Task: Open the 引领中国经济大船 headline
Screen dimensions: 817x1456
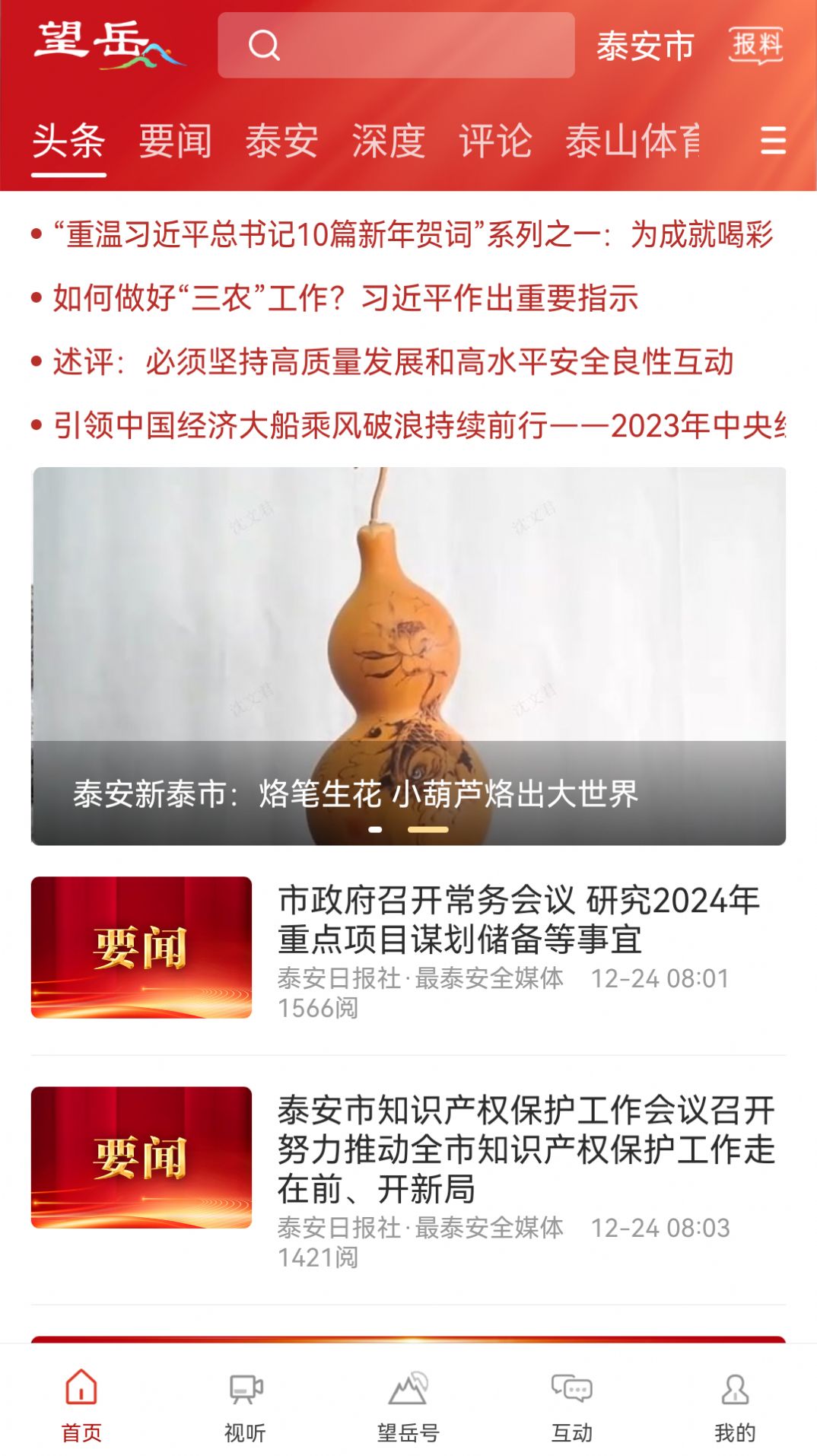Action: click(418, 426)
